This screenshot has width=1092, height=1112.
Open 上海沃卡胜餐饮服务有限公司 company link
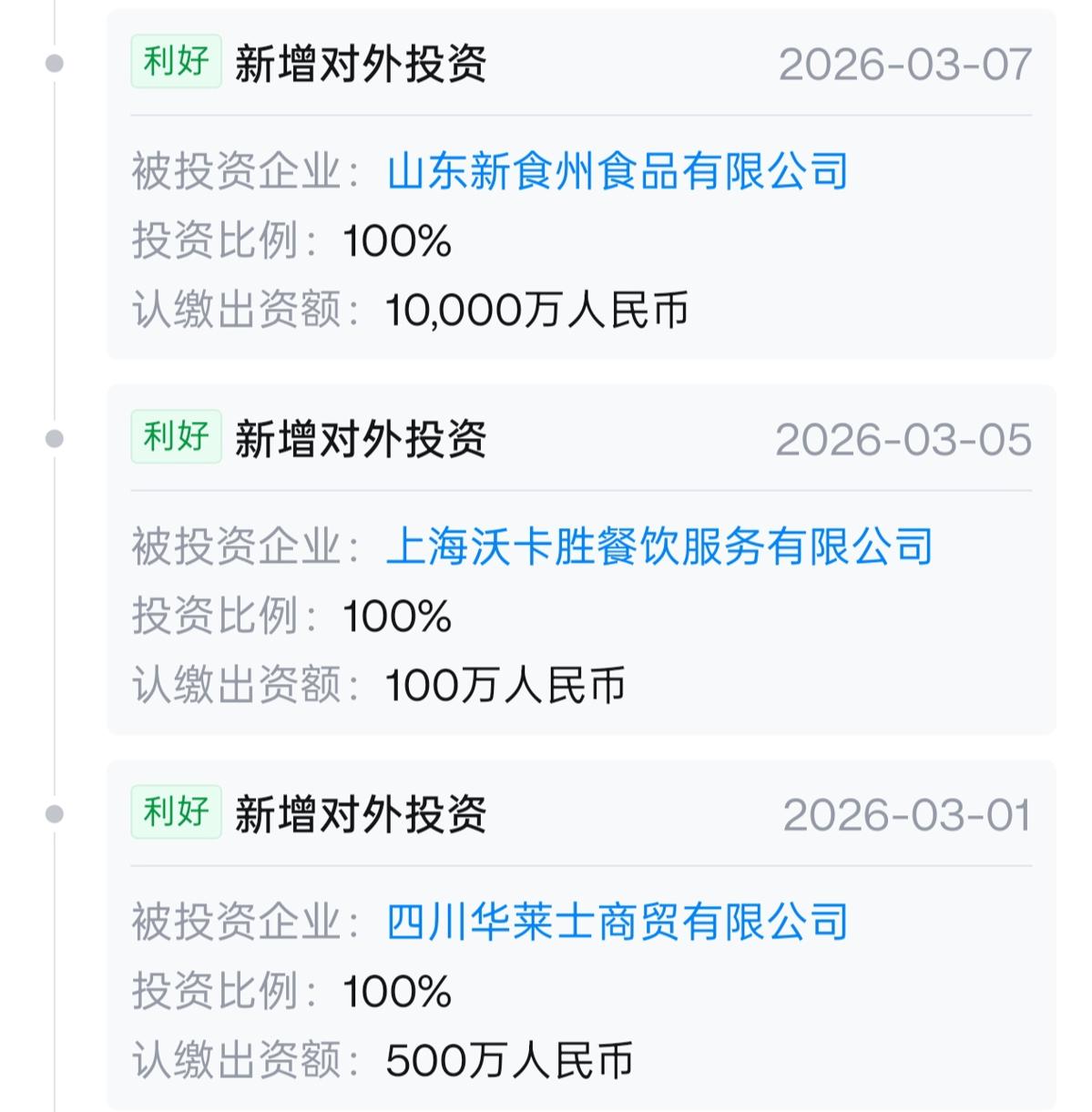pos(659,546)
